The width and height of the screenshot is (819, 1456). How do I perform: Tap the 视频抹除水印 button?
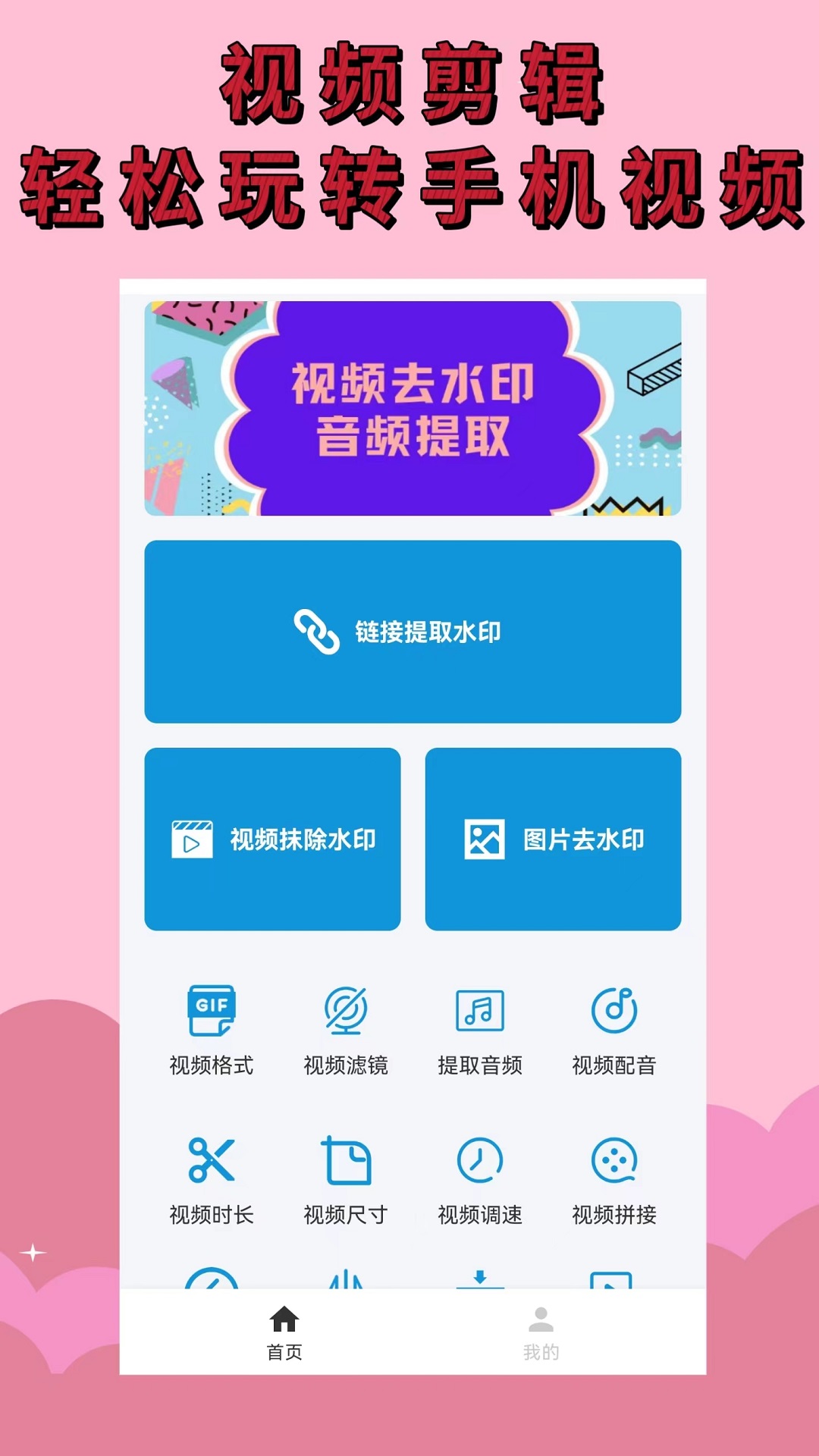tap(275, 839)
